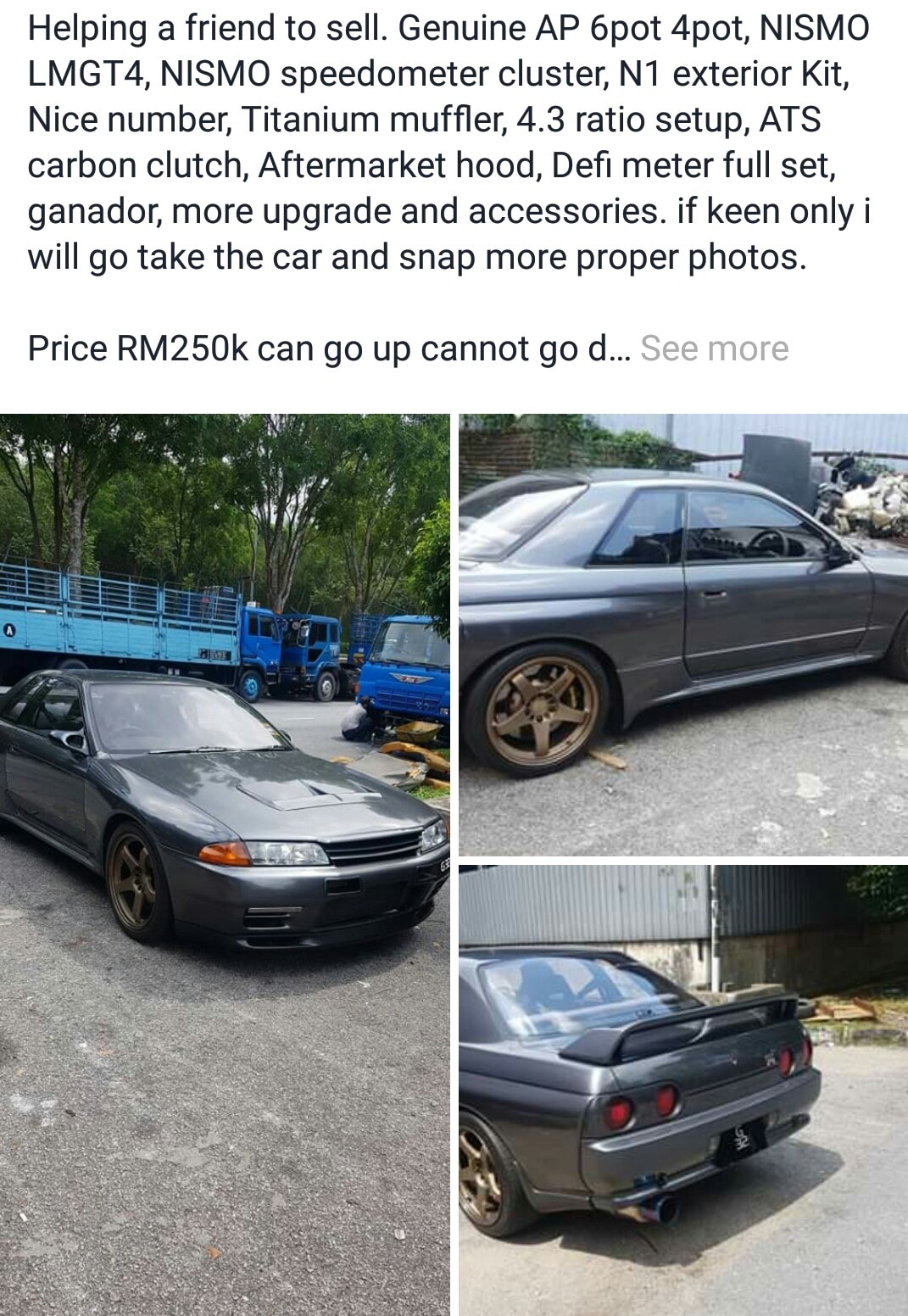Open the front-view photo with blue trucks

(225, 865)
